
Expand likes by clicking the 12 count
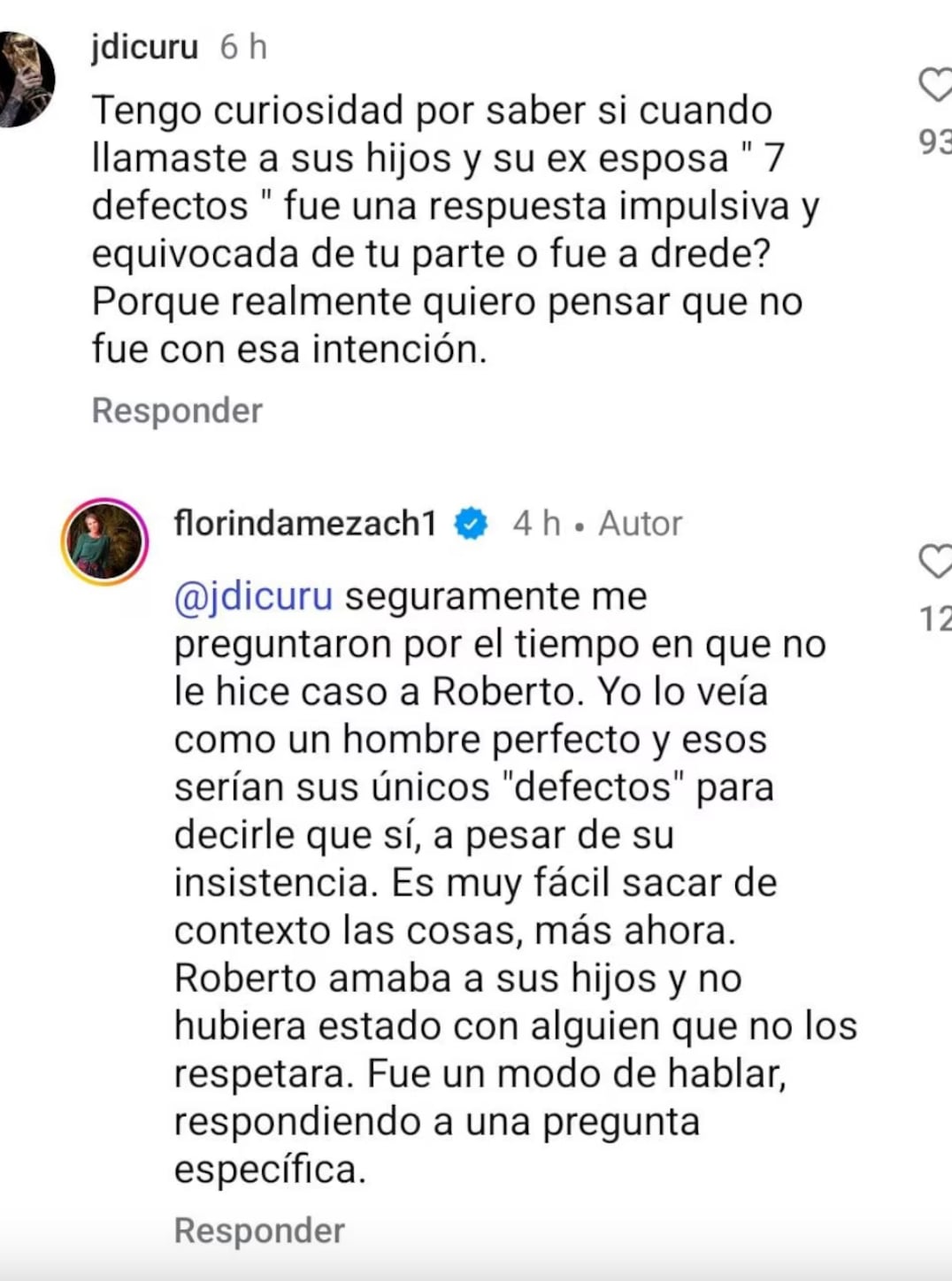(942, 615)
